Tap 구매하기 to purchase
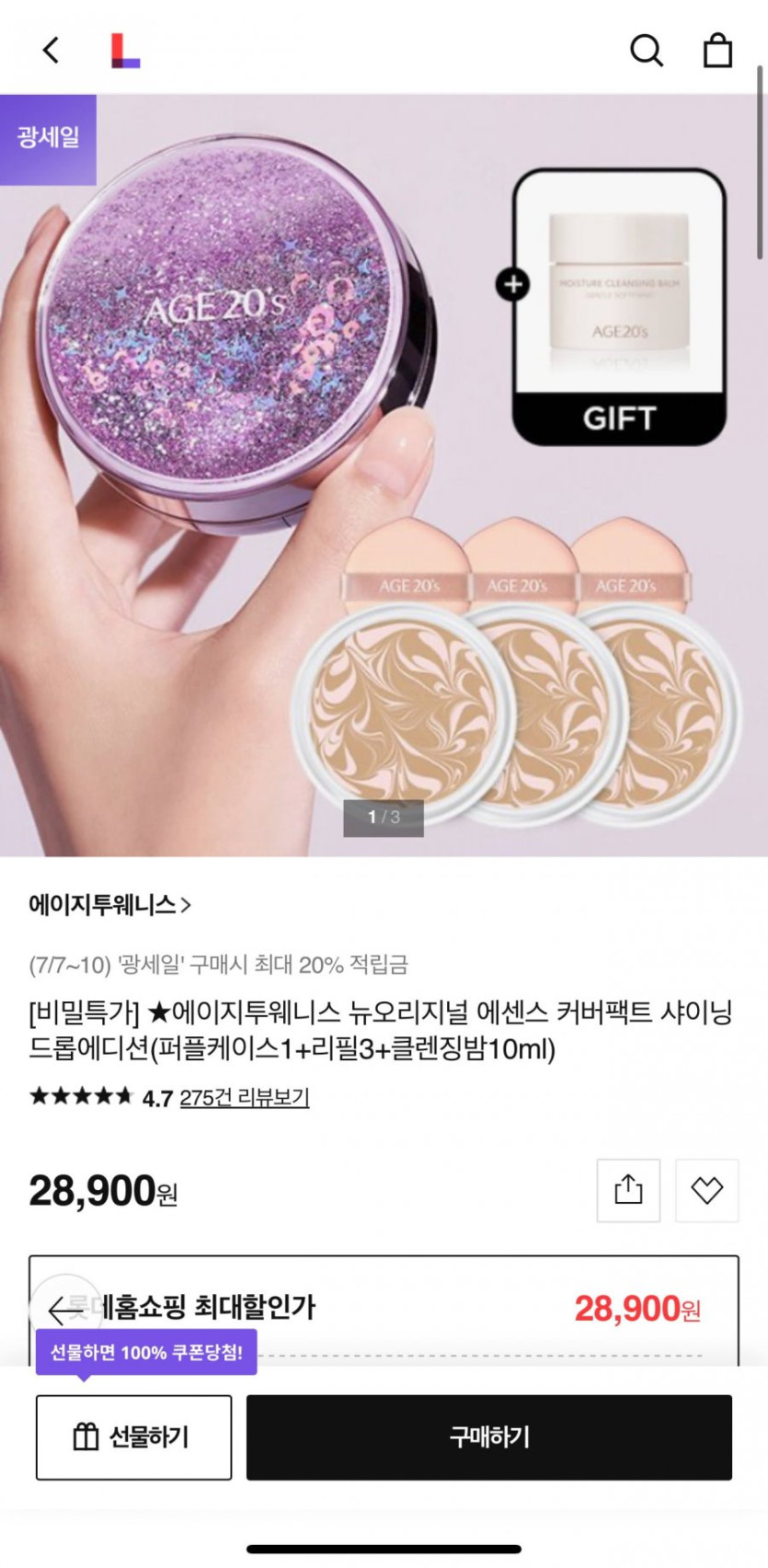This screenshot has height=1568, width=768. click(x=489, y=1436)
